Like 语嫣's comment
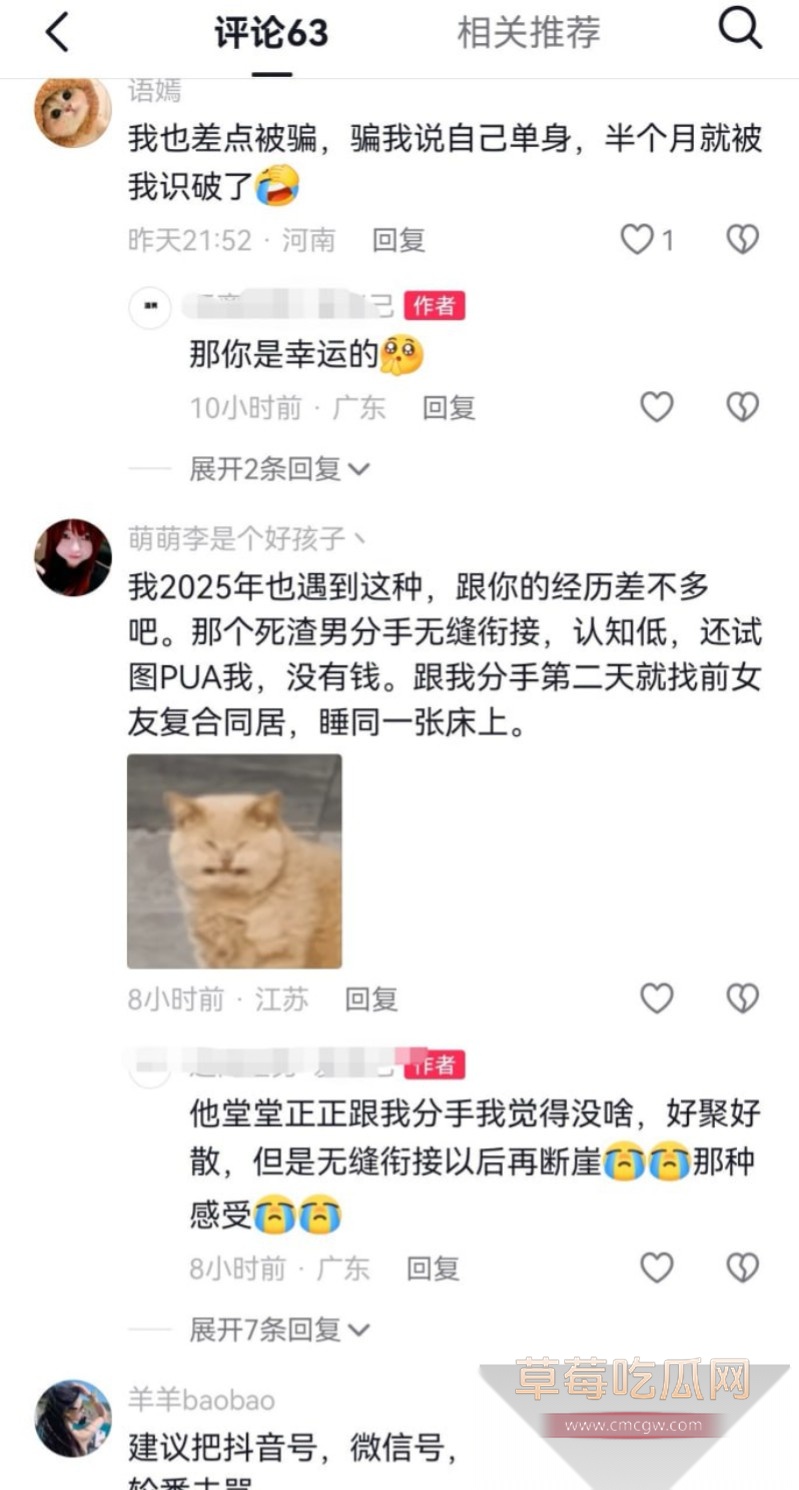799x1490 pixels. [x=637, y=240]
